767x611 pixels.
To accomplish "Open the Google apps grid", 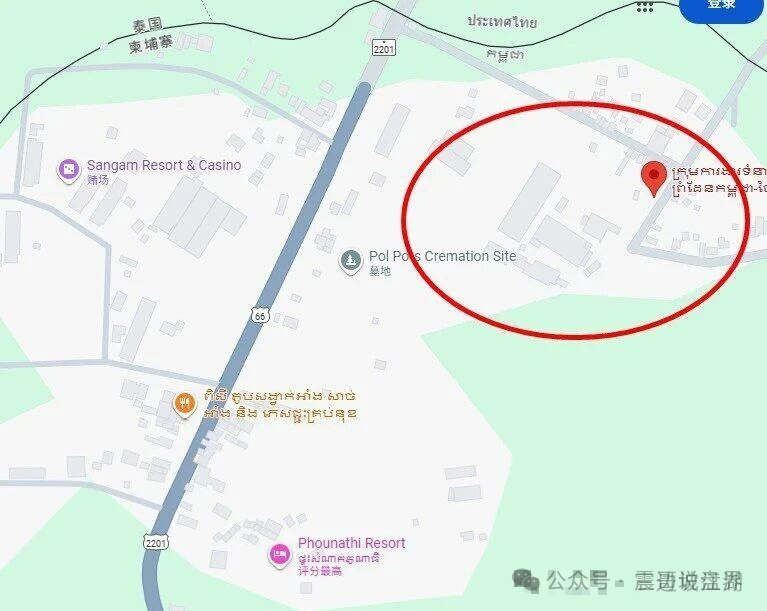I will click(645, 5).
